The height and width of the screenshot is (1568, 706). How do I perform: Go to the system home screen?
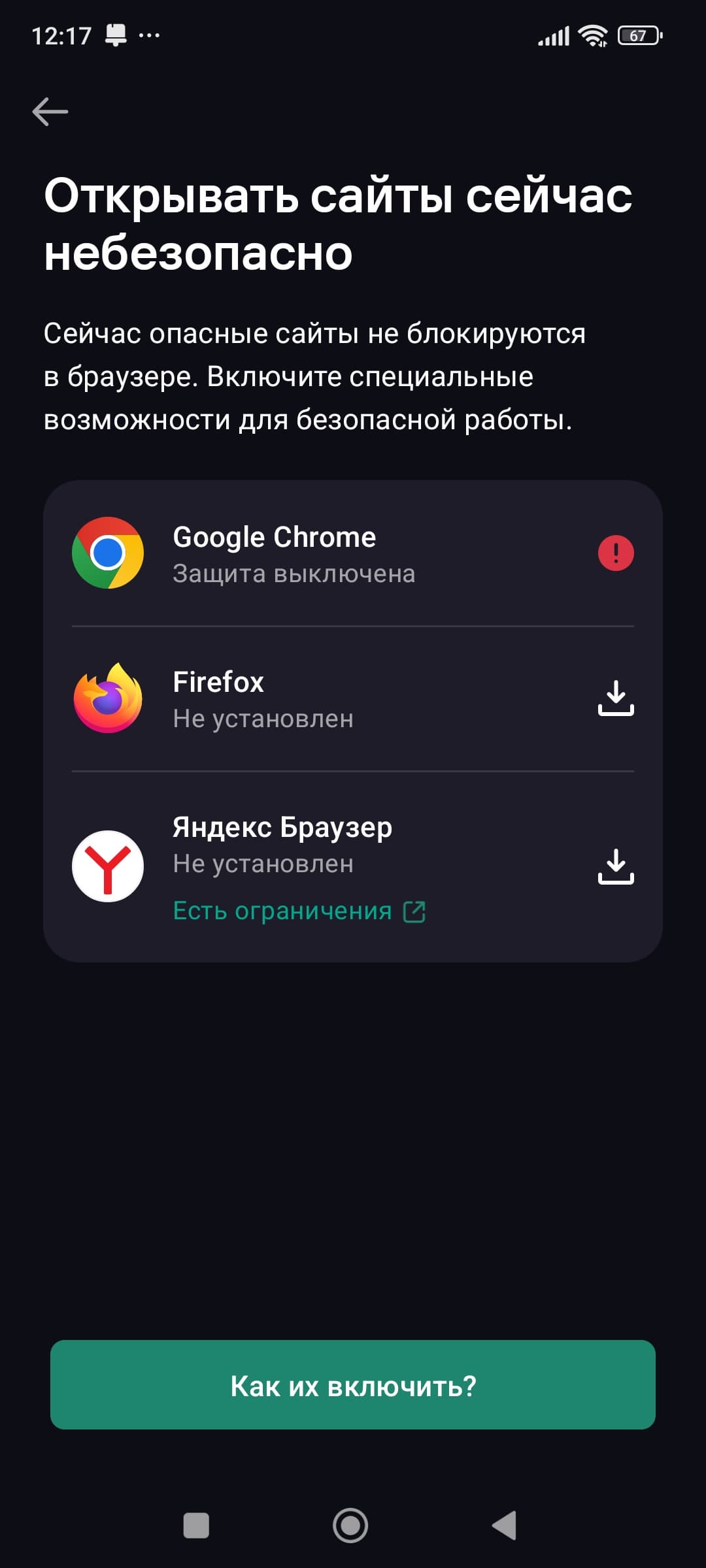coord(350,1526)
